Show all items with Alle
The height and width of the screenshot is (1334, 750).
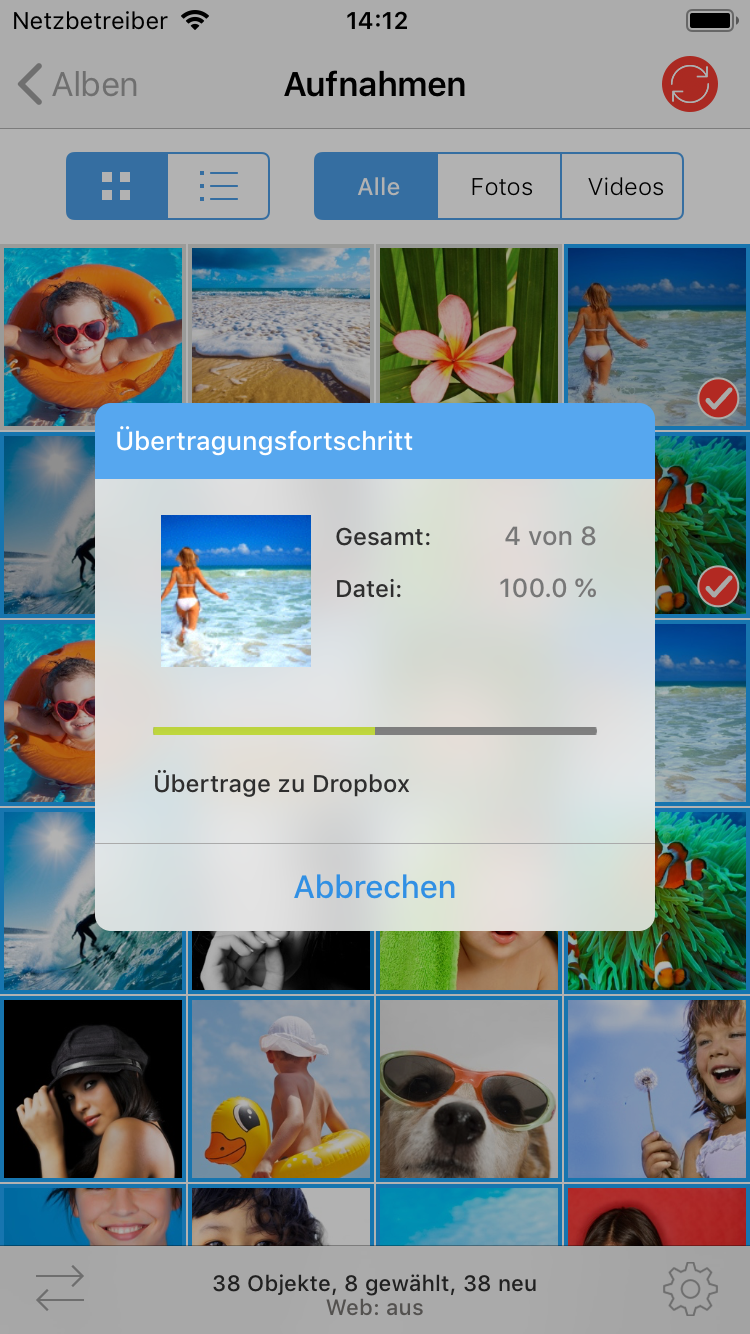click(378, 186)
